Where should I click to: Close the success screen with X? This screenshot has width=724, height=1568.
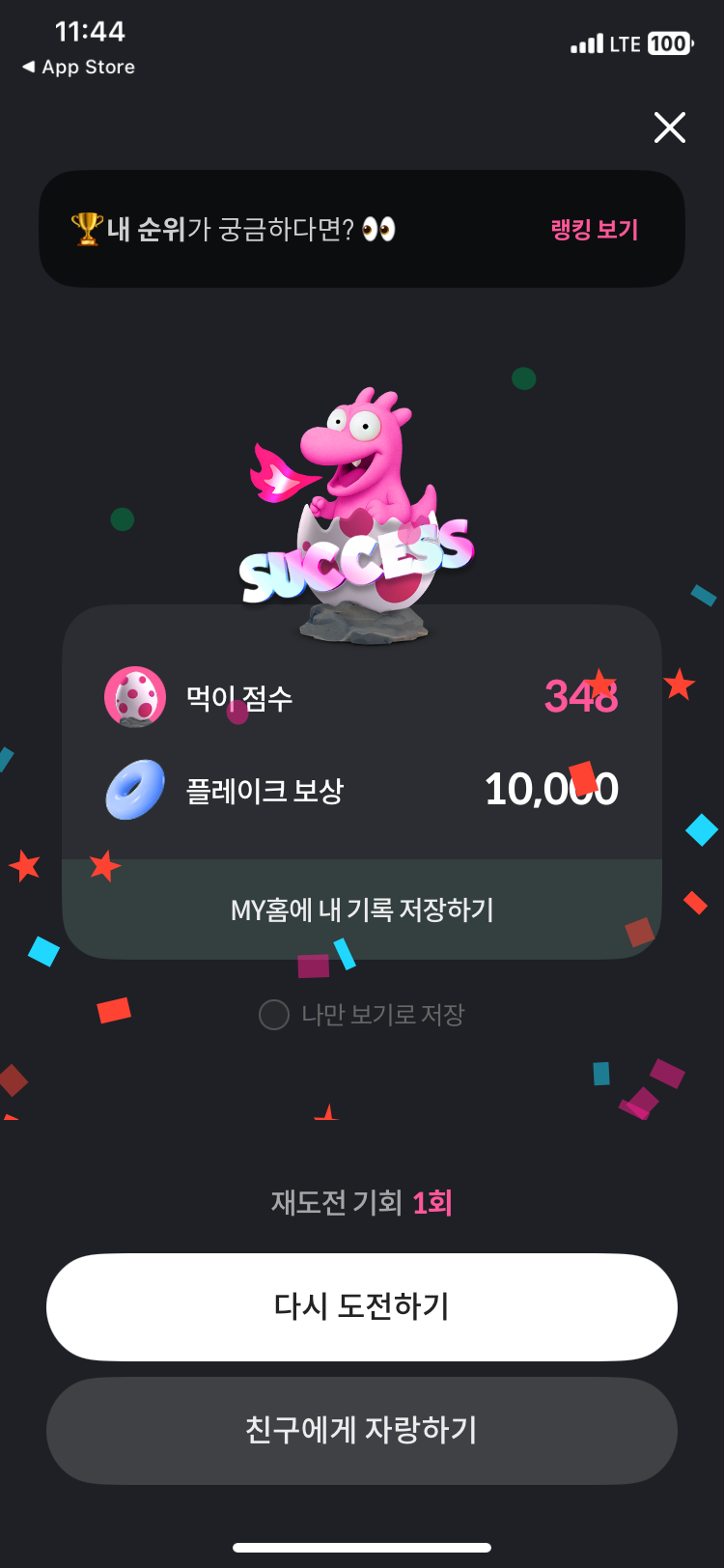point(669,127)
